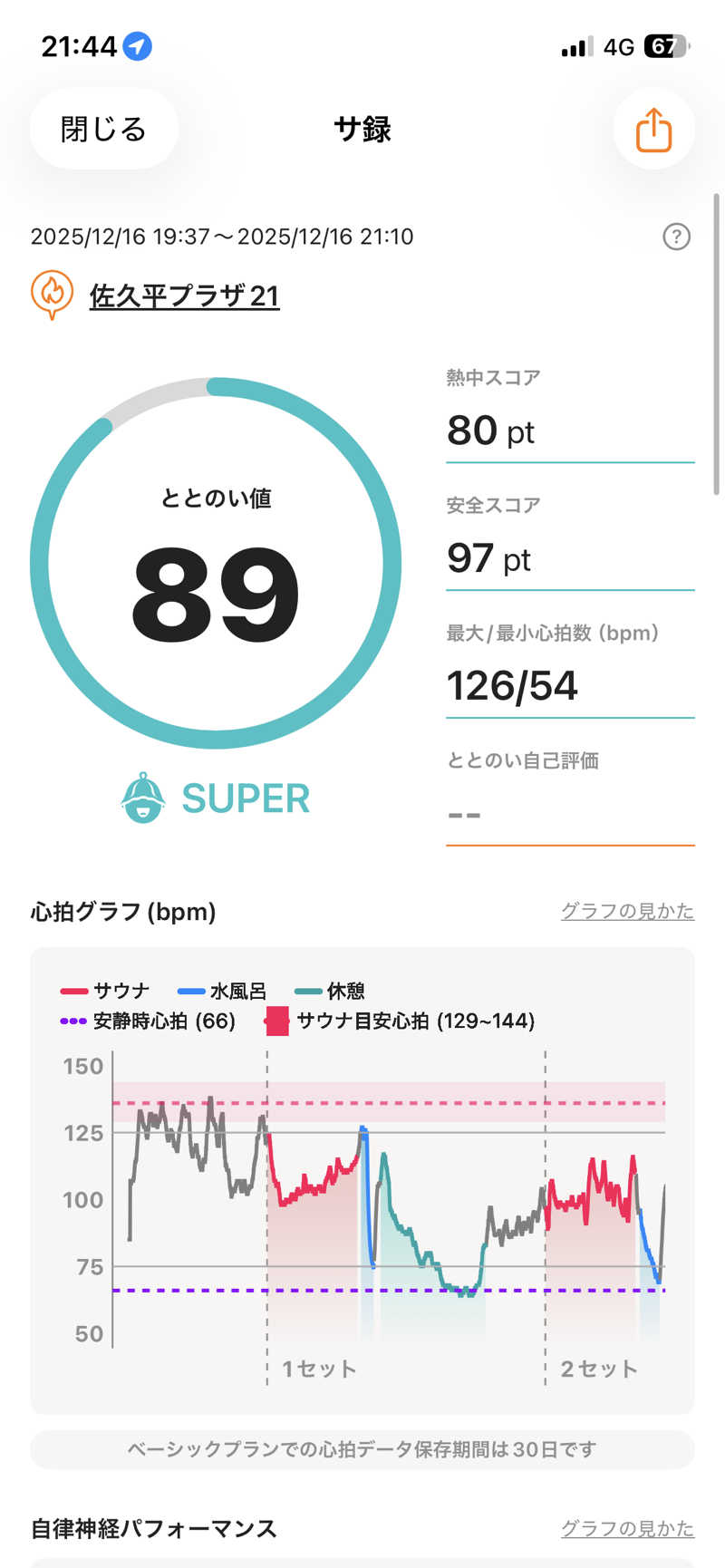Open グラフの見かた beside 心拍グラフ
The width and height of the screenshot is (725, 1568).
tap(627, 911)
